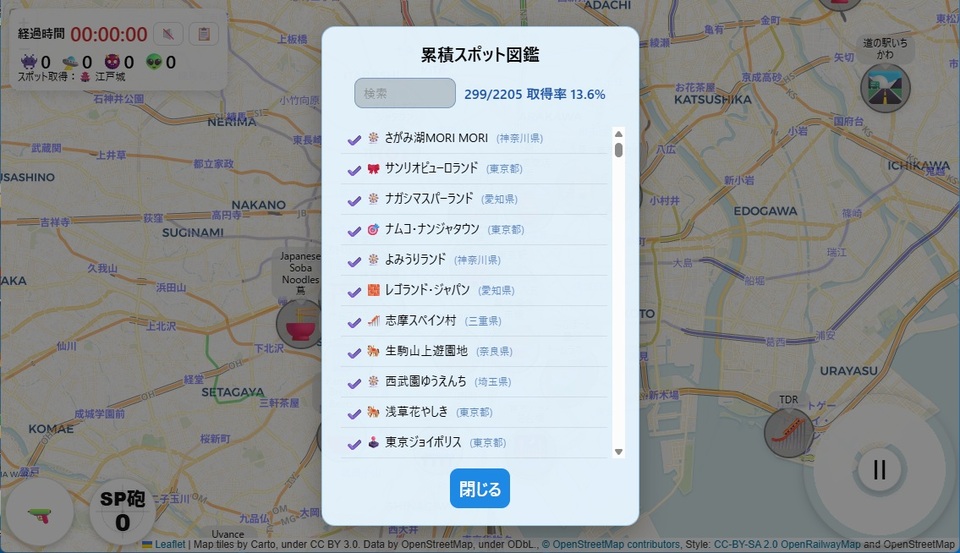Focus the 検索 search field
This screenshot has width=960, height=553.
click(405, 93)
